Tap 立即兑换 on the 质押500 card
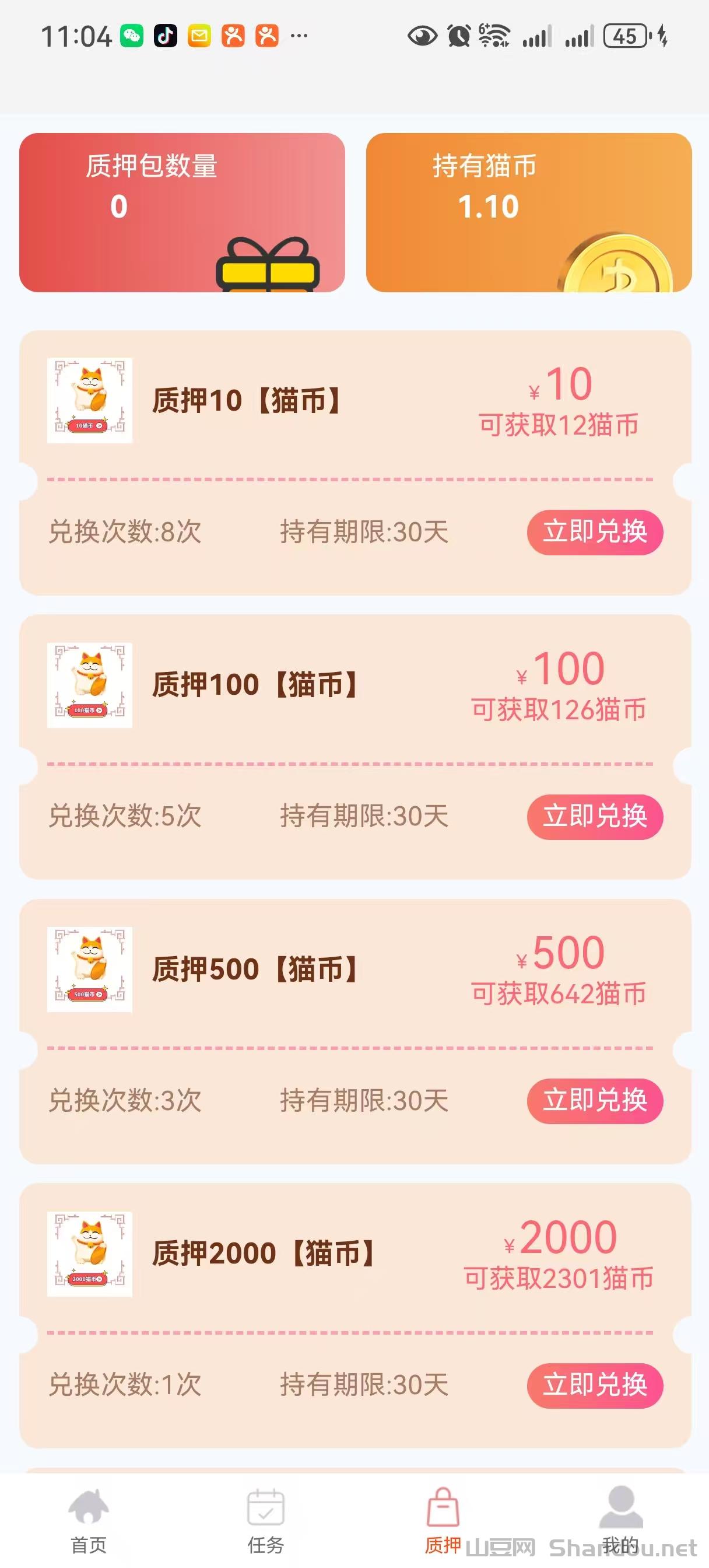 595,1102
